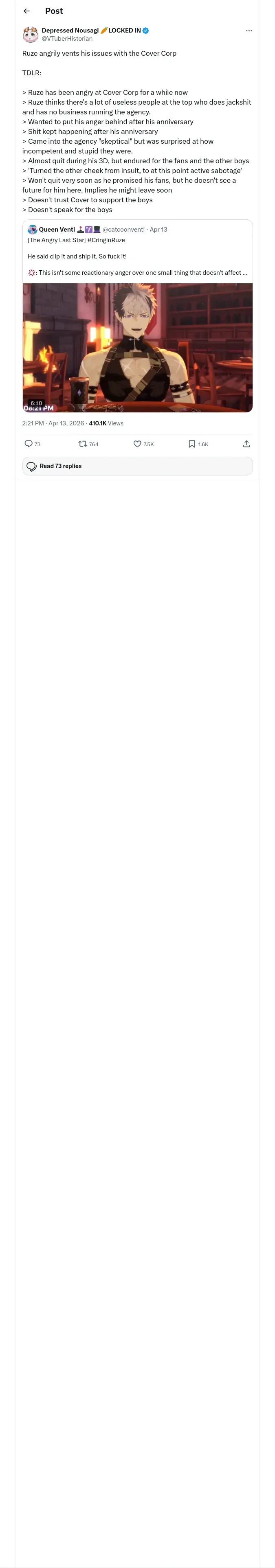The image size is (275, 1568).
Task: Share this post using the share icon
Action: tap(246, 444)
